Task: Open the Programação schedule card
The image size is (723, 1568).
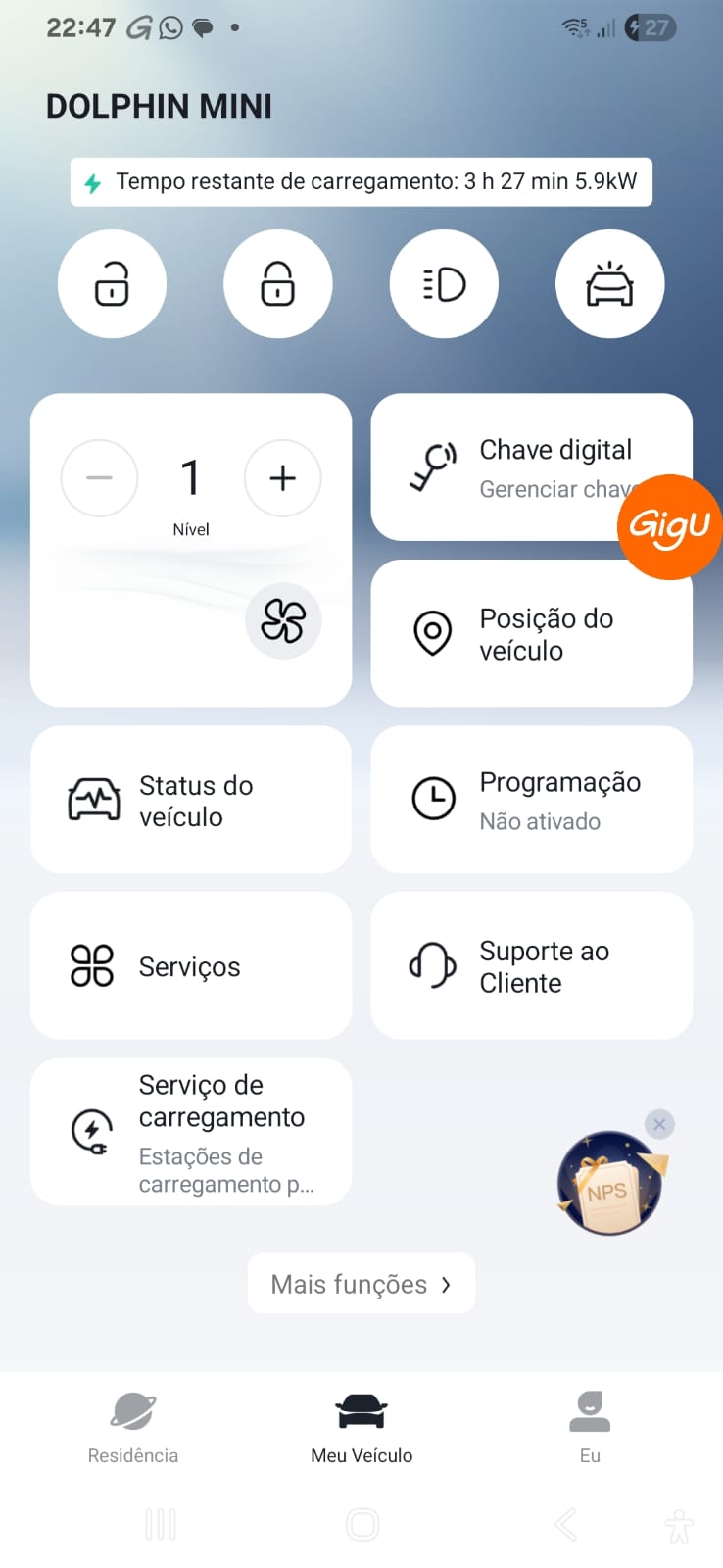Action: pos(531,800)
